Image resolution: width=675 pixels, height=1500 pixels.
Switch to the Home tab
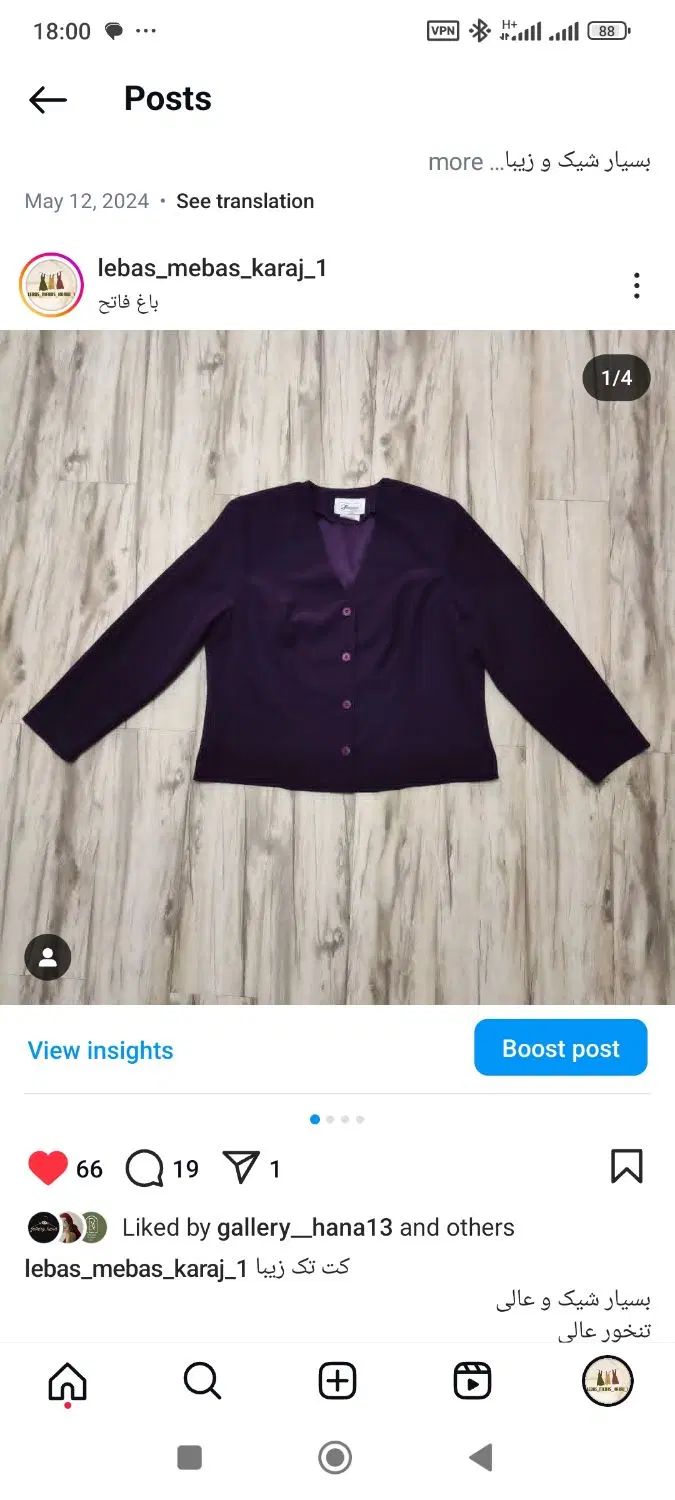pos(67,1382)
